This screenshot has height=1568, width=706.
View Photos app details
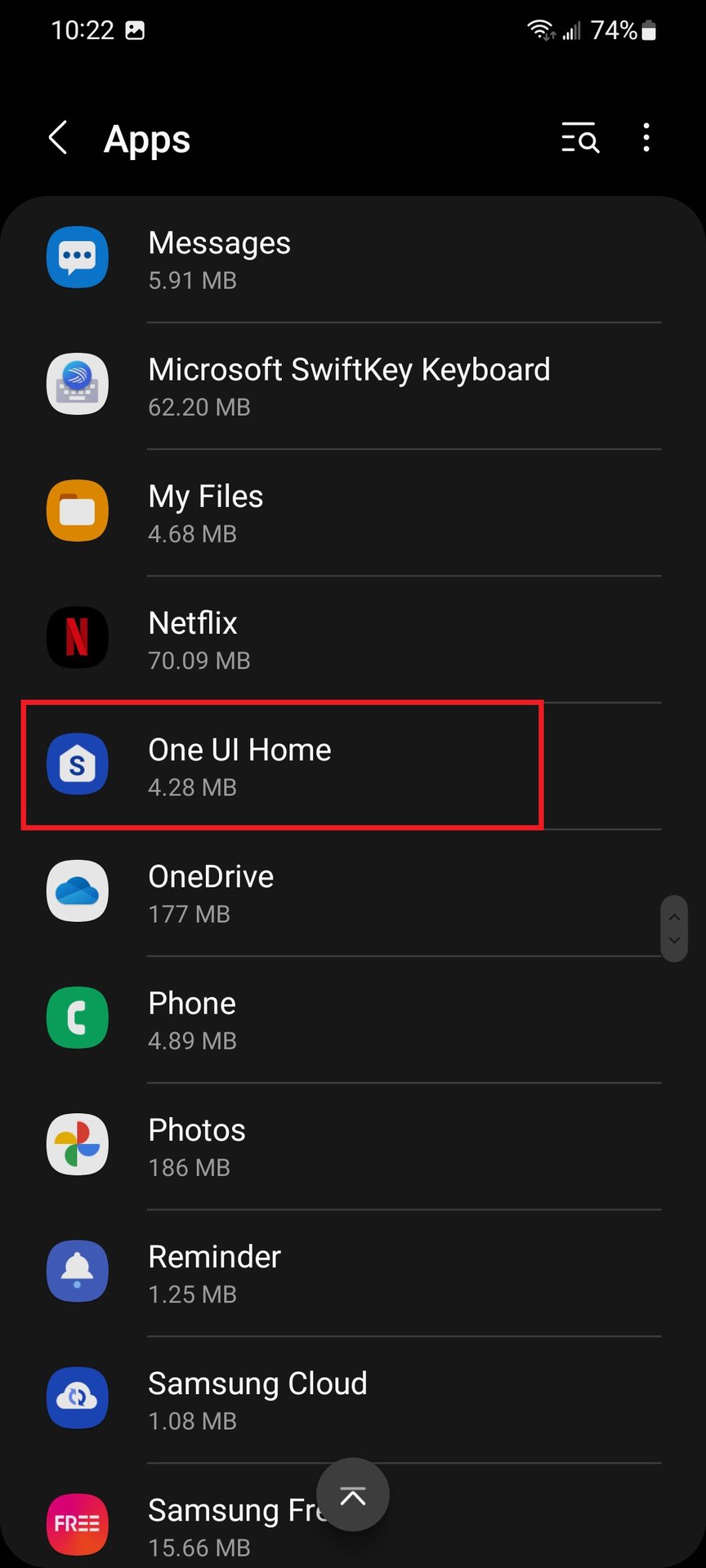coord(353,1146)
